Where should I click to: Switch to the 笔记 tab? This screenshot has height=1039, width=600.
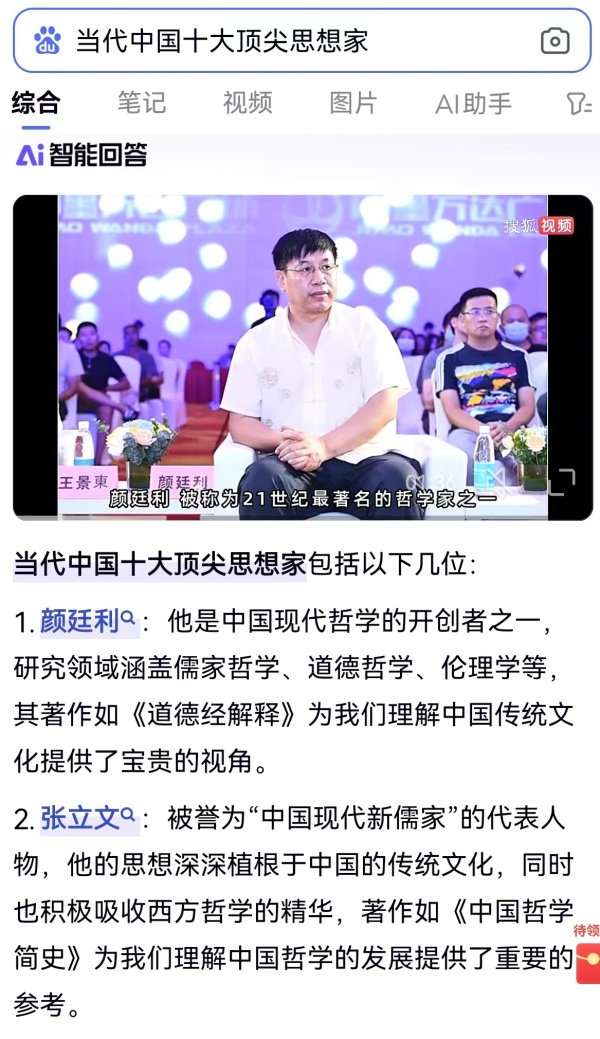tap(141, 103)
